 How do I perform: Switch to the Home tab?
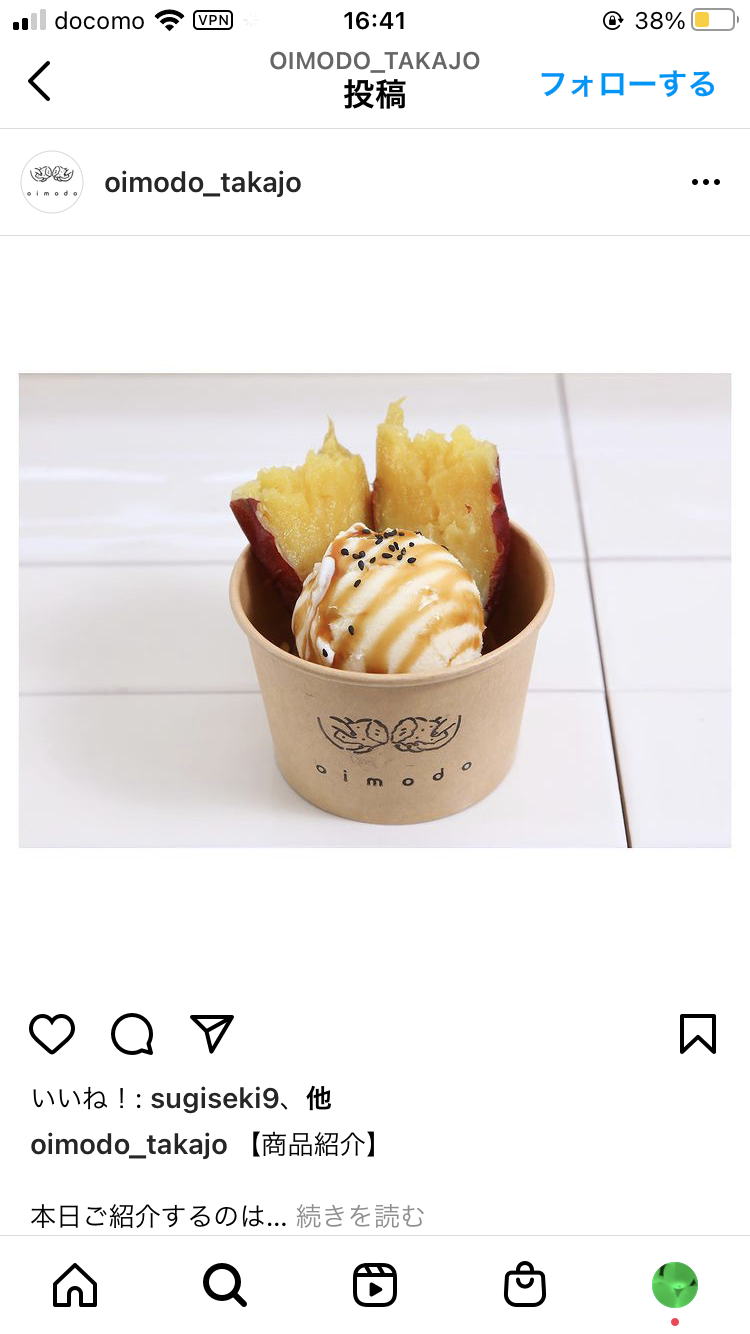pyautogui.click(x=75, y=1285)
